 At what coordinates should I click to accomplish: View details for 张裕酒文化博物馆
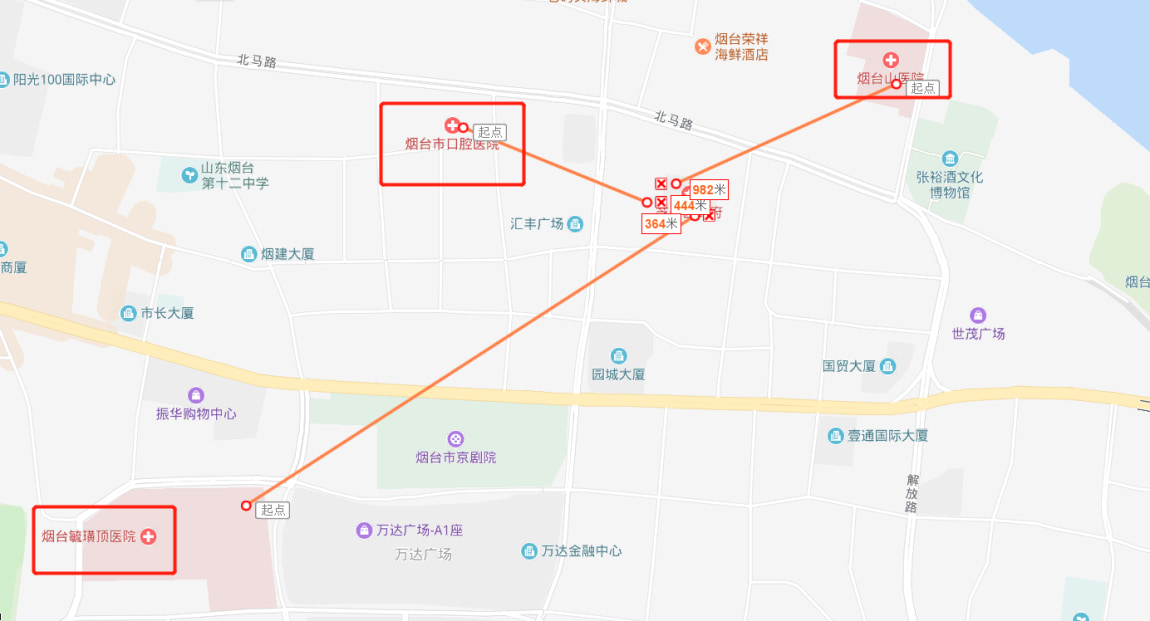point(949,159)
